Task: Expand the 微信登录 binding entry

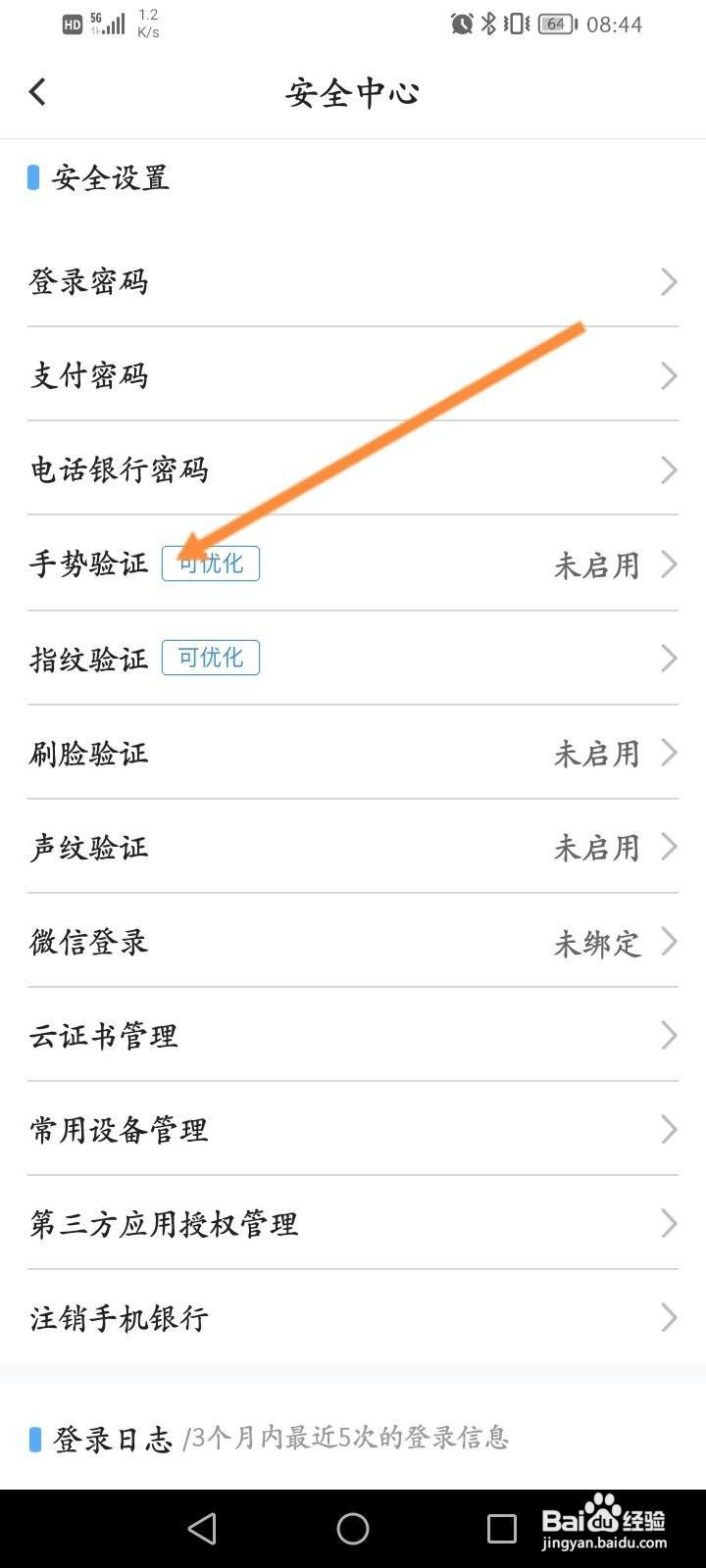Action: pyautogui.click(x=353, y=941)
